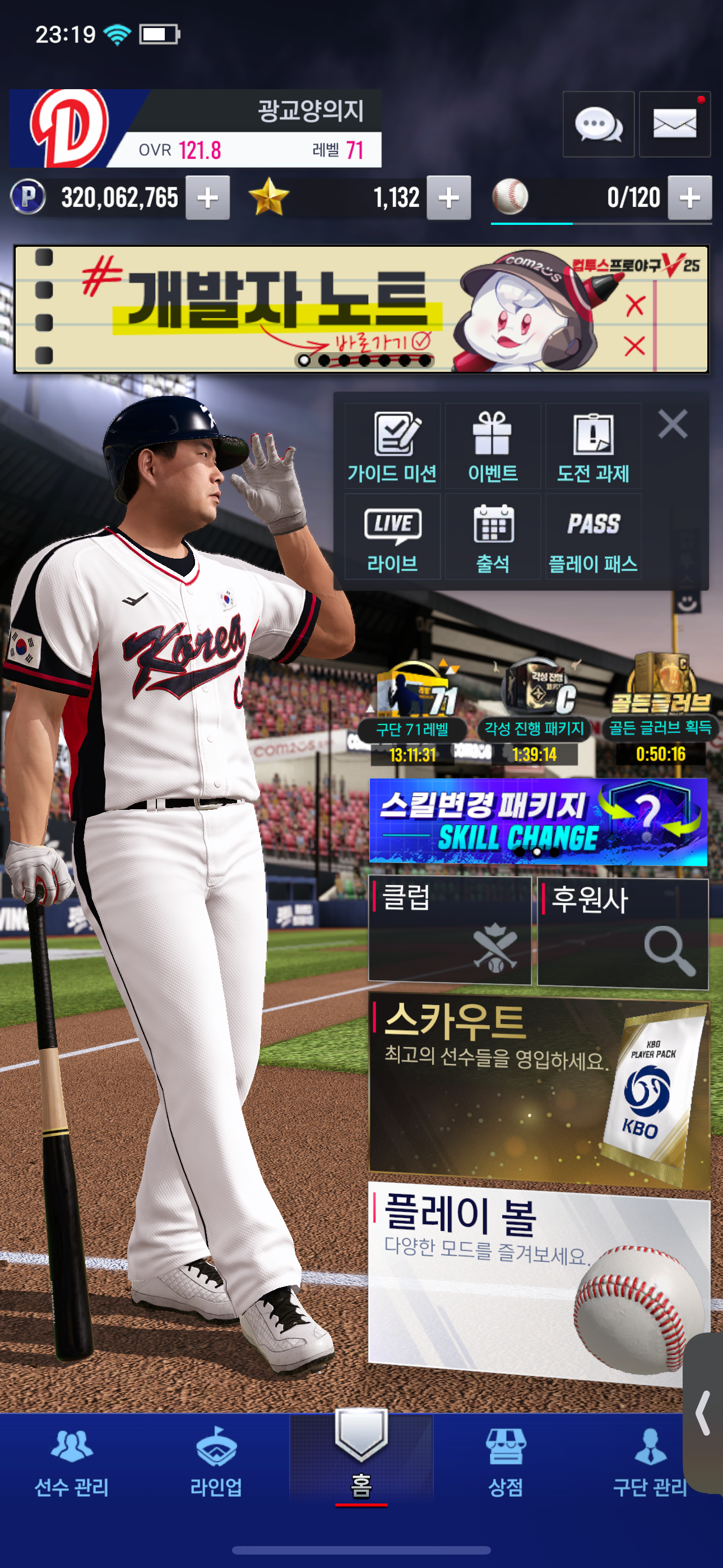
Task: Open the 클럽 card
Action: click(x=449, y=929)
